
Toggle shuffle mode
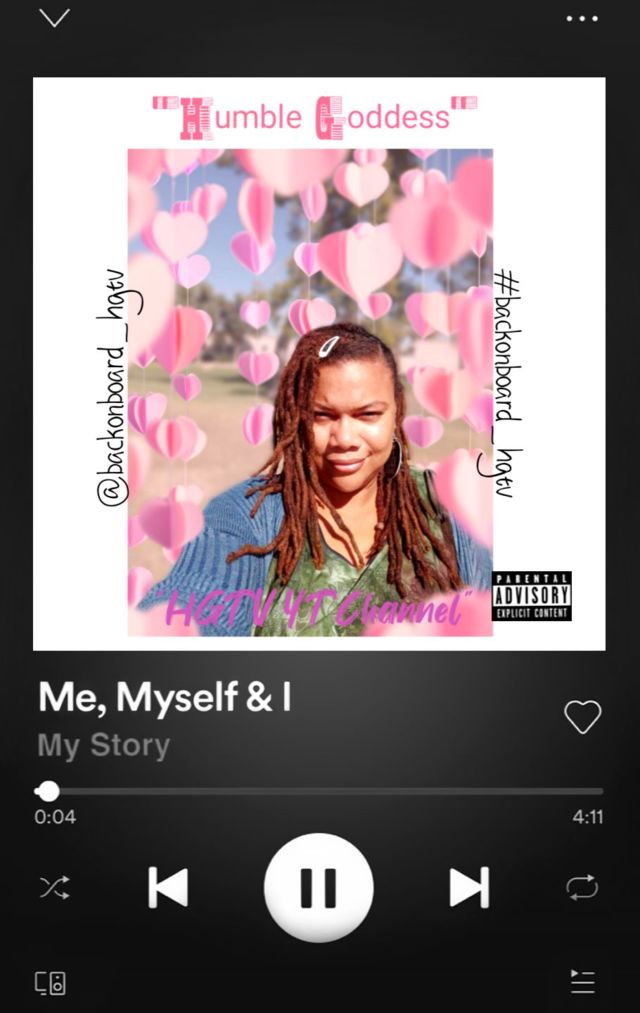[53, 887]
